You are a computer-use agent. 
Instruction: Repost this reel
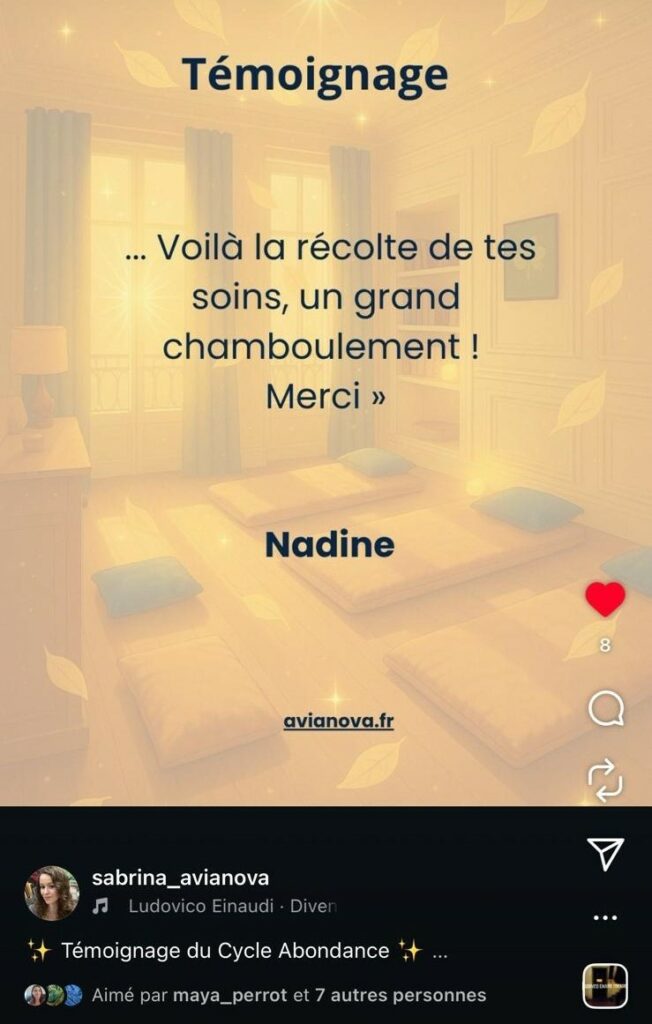click(605, 781)
